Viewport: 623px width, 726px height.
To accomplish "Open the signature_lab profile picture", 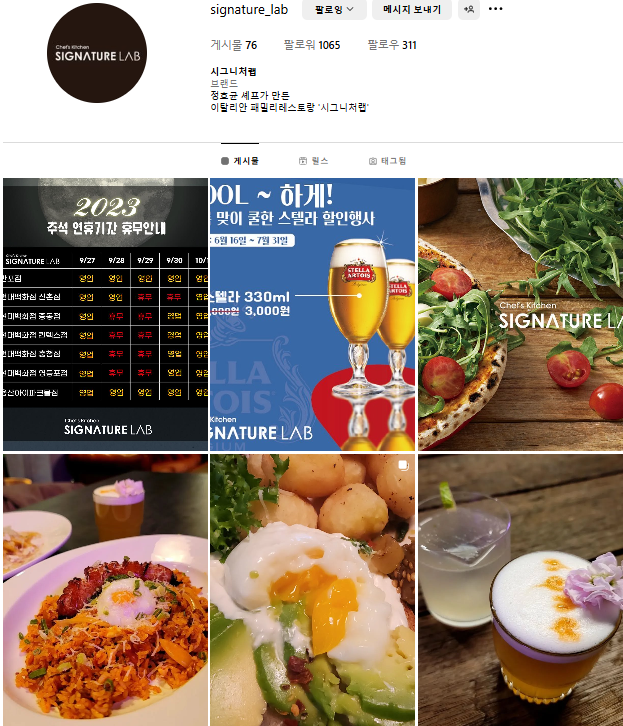I will [98, 52].
